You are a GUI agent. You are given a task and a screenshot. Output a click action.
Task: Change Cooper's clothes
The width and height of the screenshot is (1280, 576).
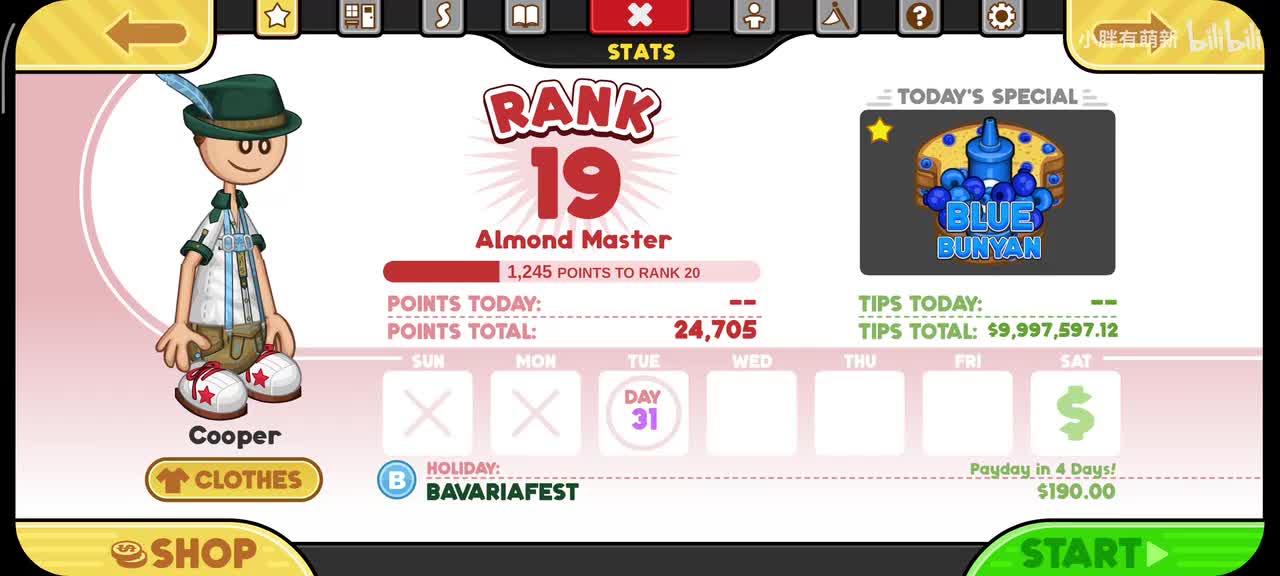click(234, 480)
